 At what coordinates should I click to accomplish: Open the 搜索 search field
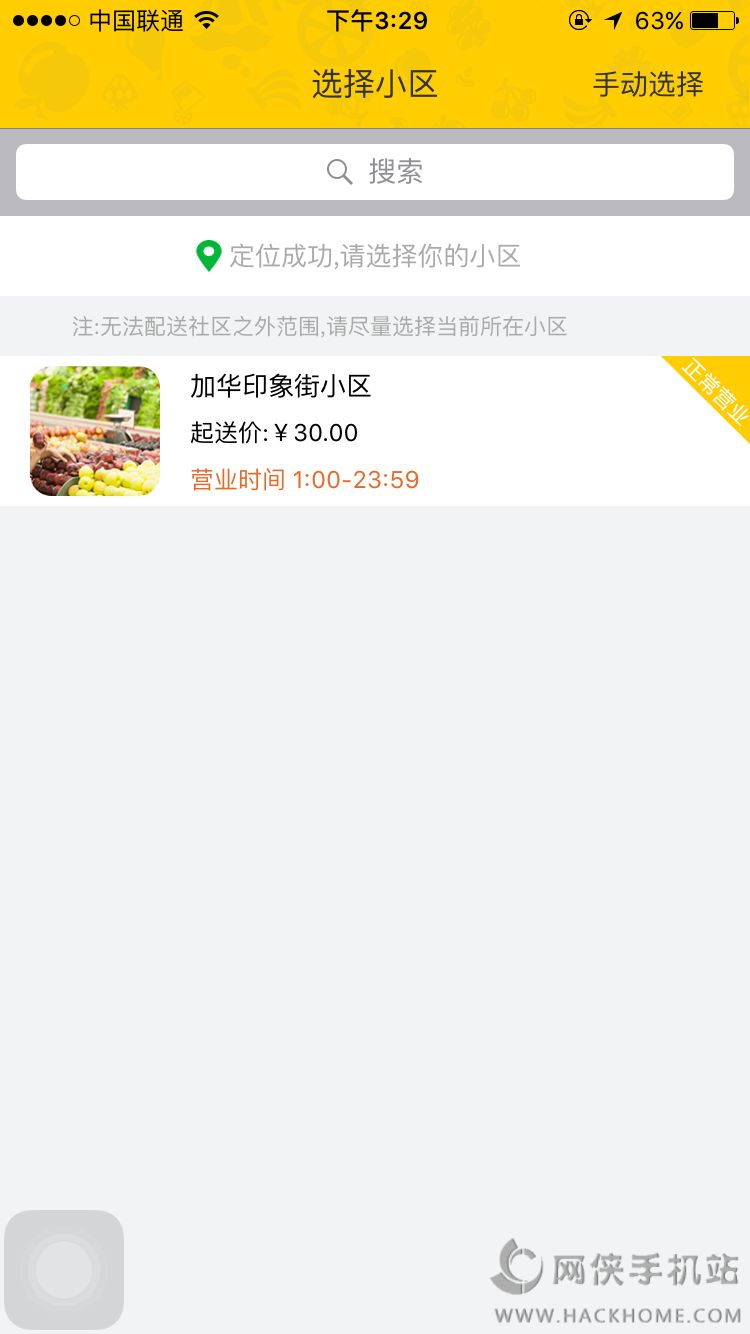375,172
